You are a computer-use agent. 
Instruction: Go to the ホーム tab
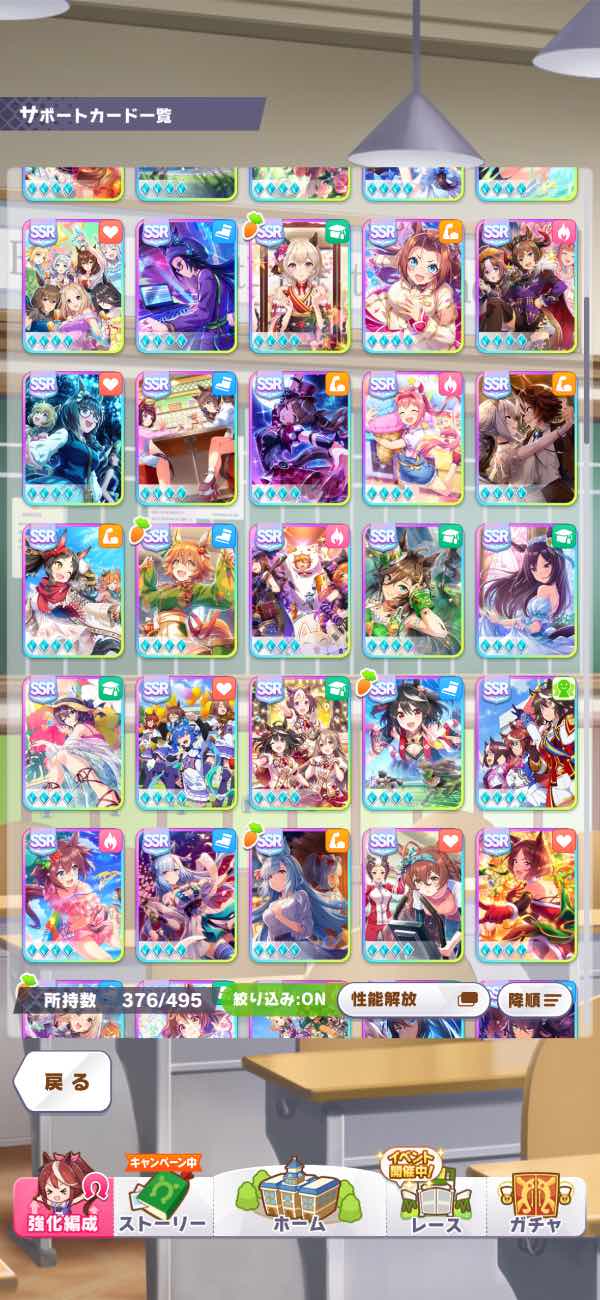point(299,1198)
